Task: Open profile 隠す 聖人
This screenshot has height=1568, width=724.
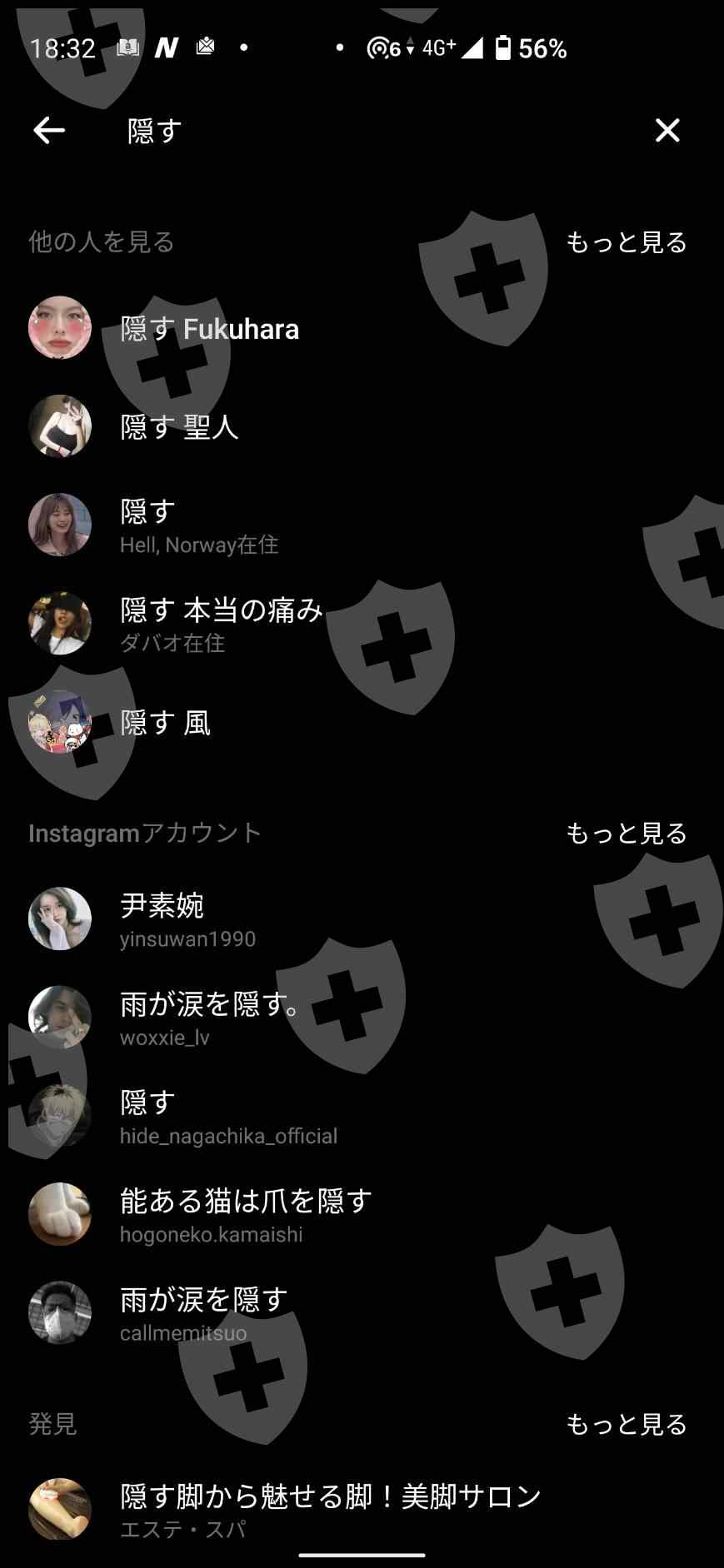Action: point(362,426)
